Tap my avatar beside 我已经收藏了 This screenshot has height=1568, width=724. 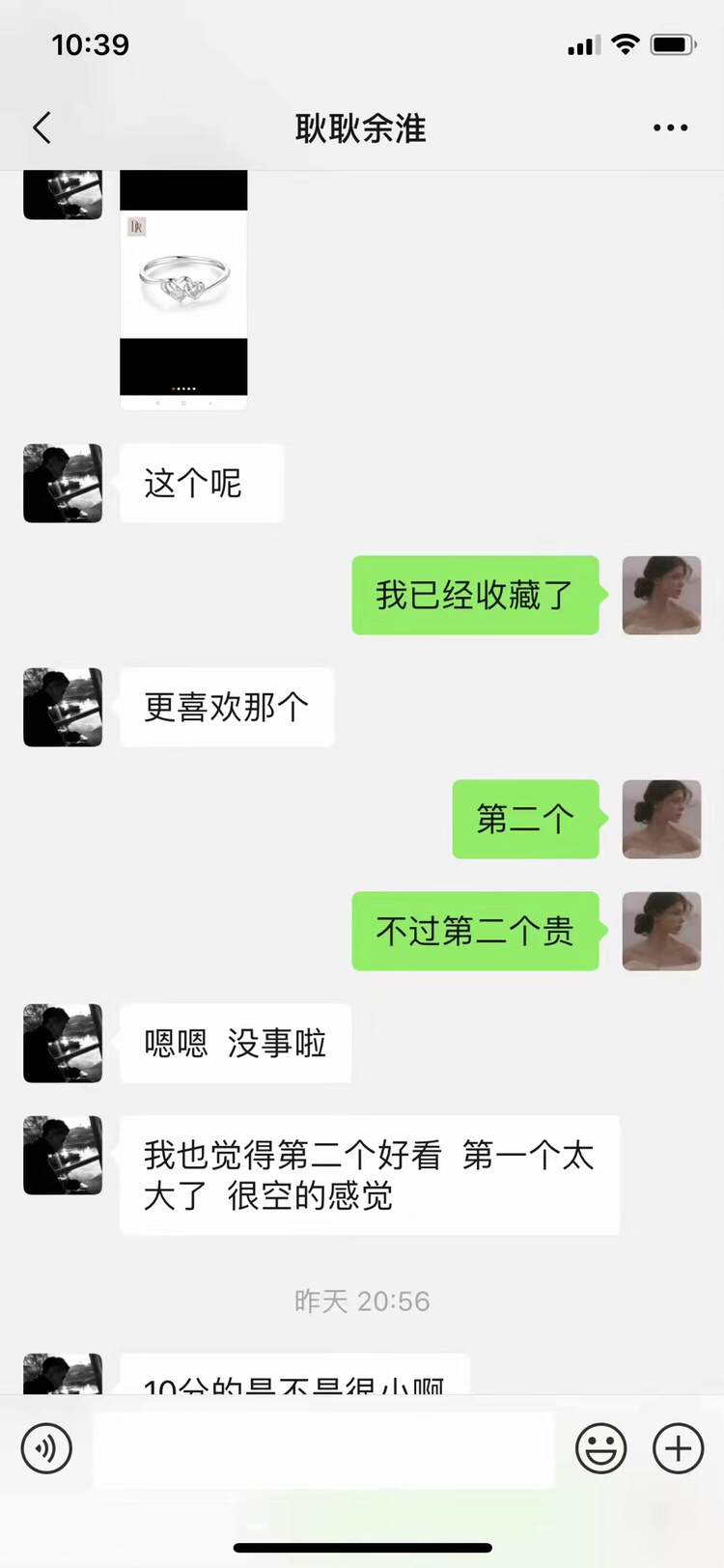click(661, 595)
